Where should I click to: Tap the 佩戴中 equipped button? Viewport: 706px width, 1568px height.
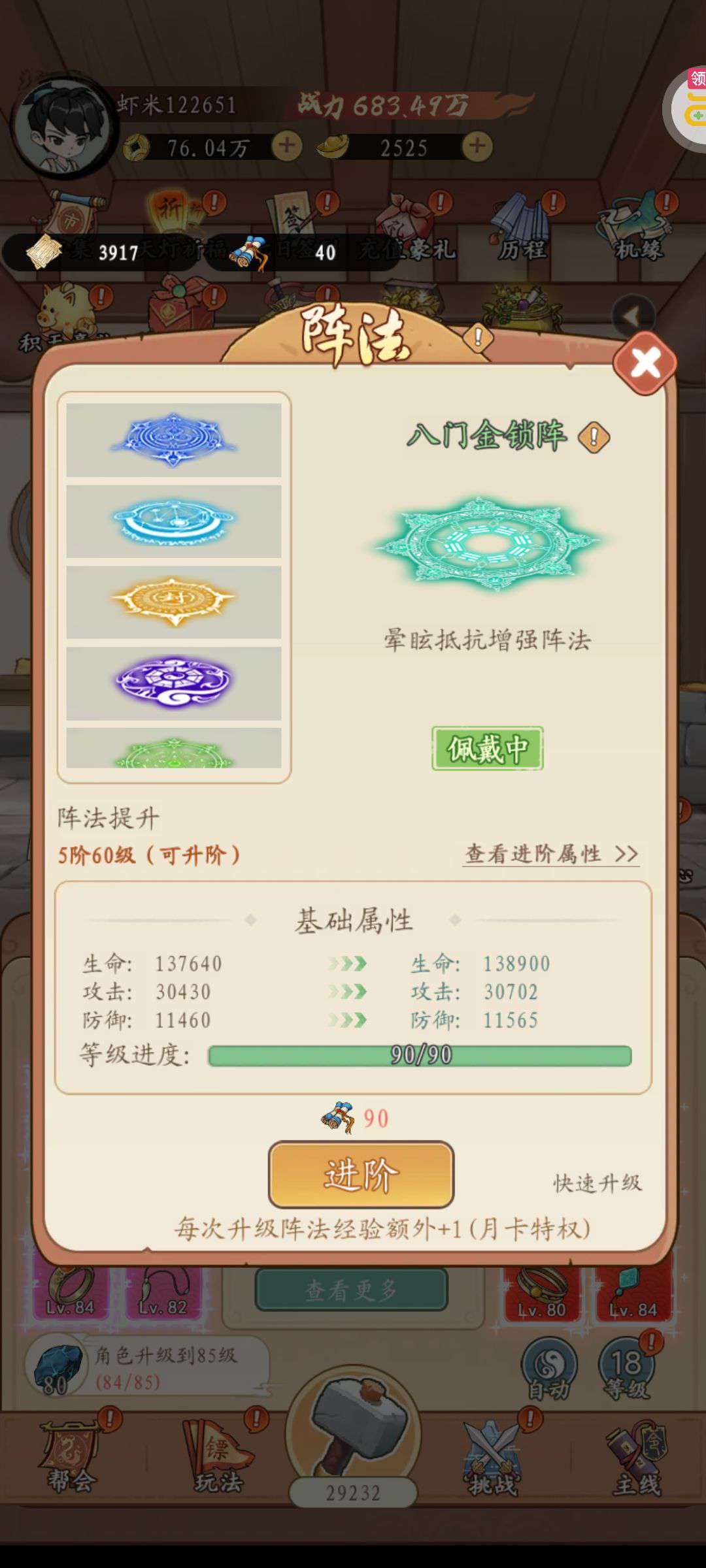pyautogui.click(x=488, y=748)
